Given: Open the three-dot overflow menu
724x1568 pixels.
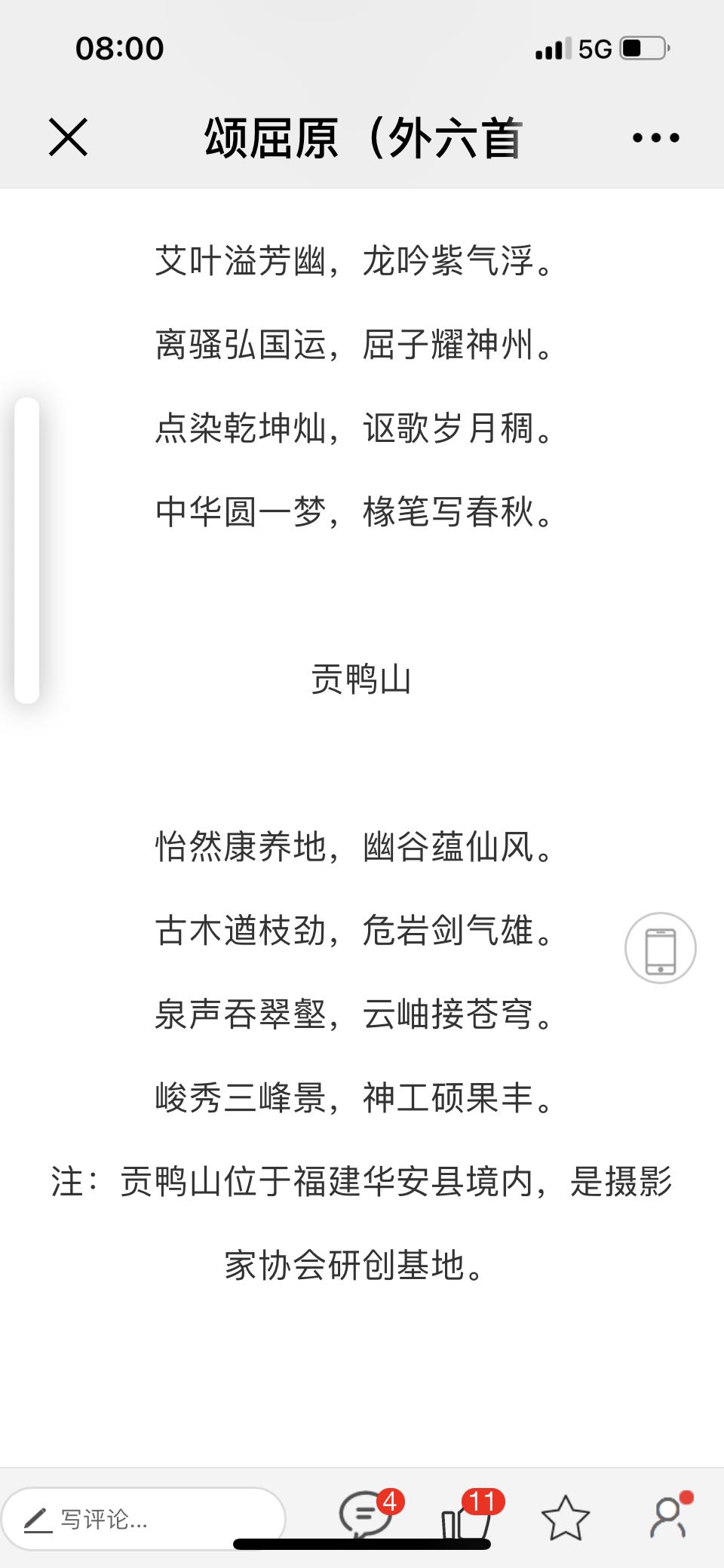Looking at the screenshot, I should click(656, 138).
